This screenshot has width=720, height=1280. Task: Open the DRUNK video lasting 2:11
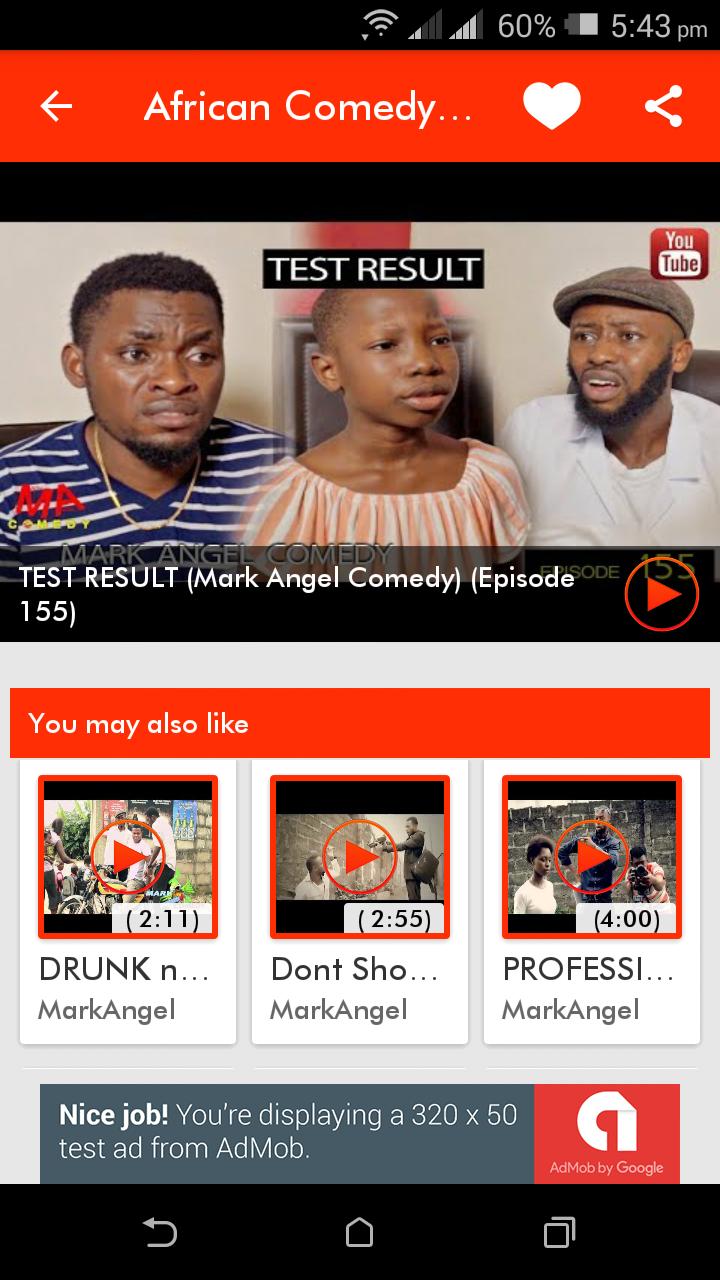point(128,857)
